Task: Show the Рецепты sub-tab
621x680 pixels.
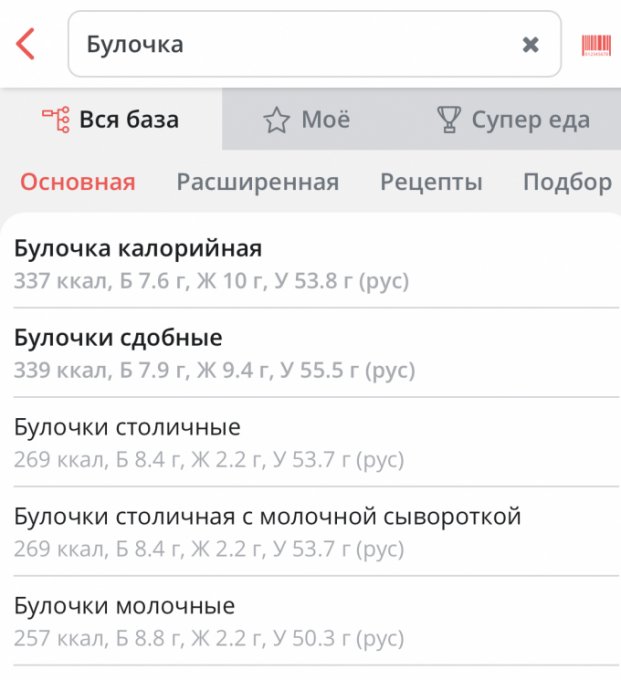Action: [431, 182]
